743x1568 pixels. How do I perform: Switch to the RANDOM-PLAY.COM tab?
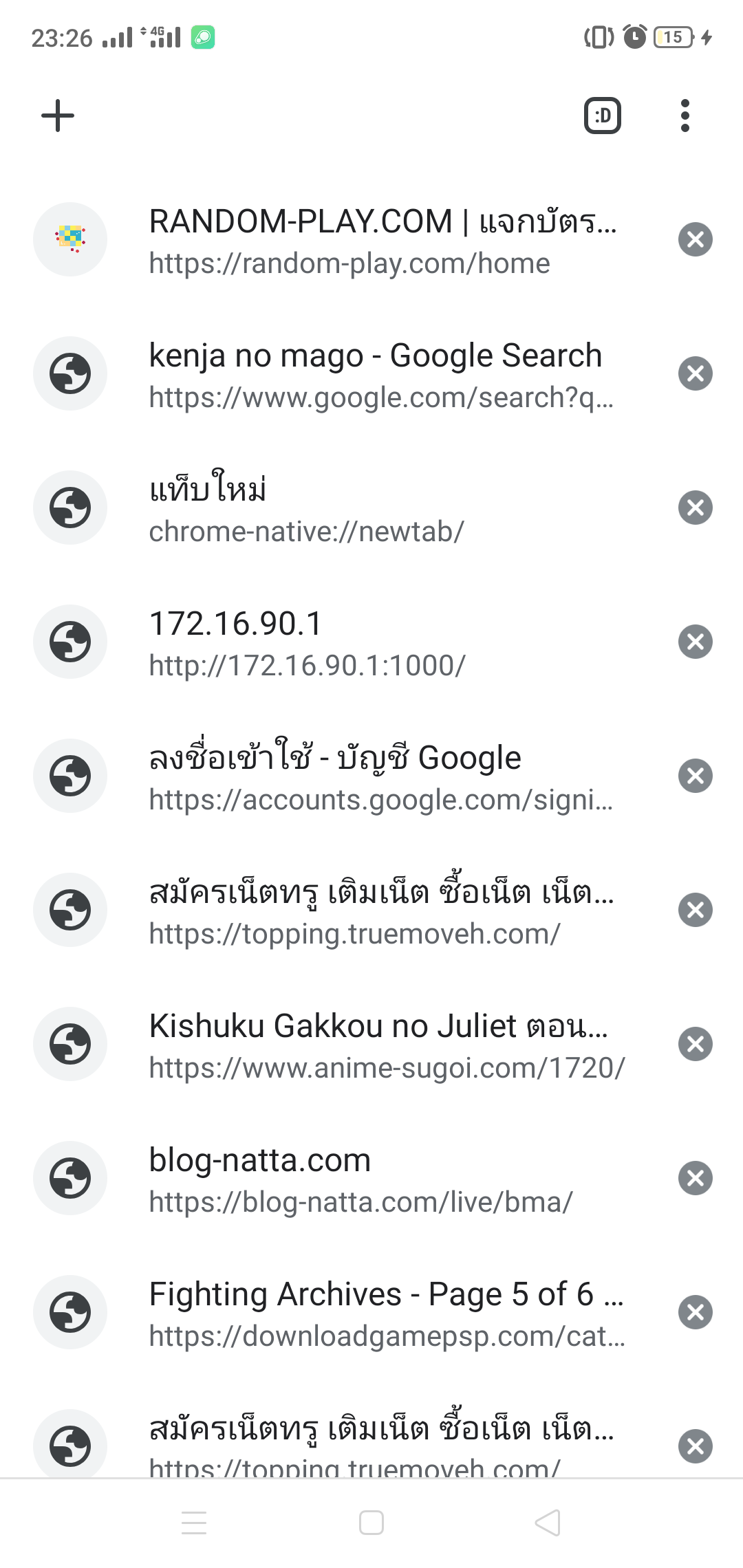point(371,240)
